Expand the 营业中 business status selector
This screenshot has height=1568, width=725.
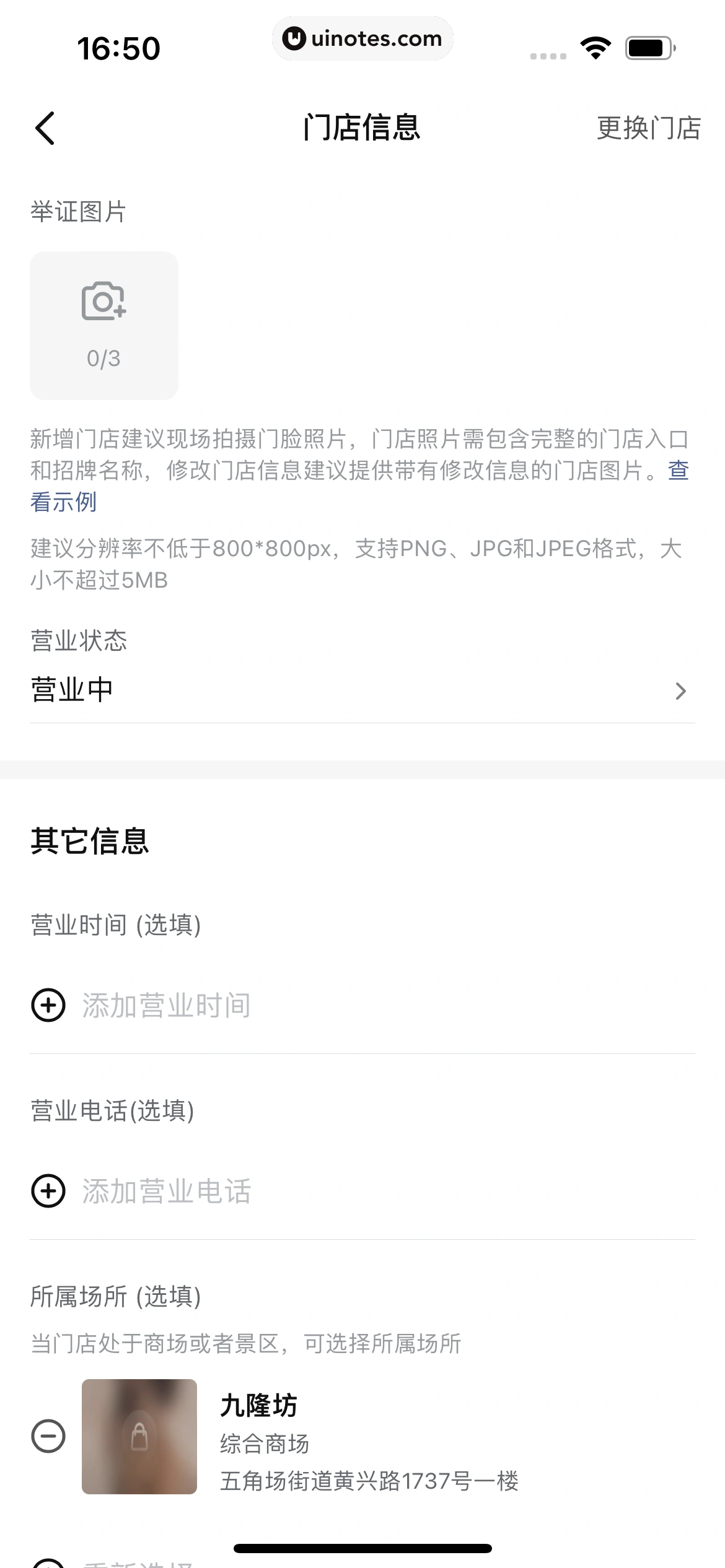(x=71, y=689)
